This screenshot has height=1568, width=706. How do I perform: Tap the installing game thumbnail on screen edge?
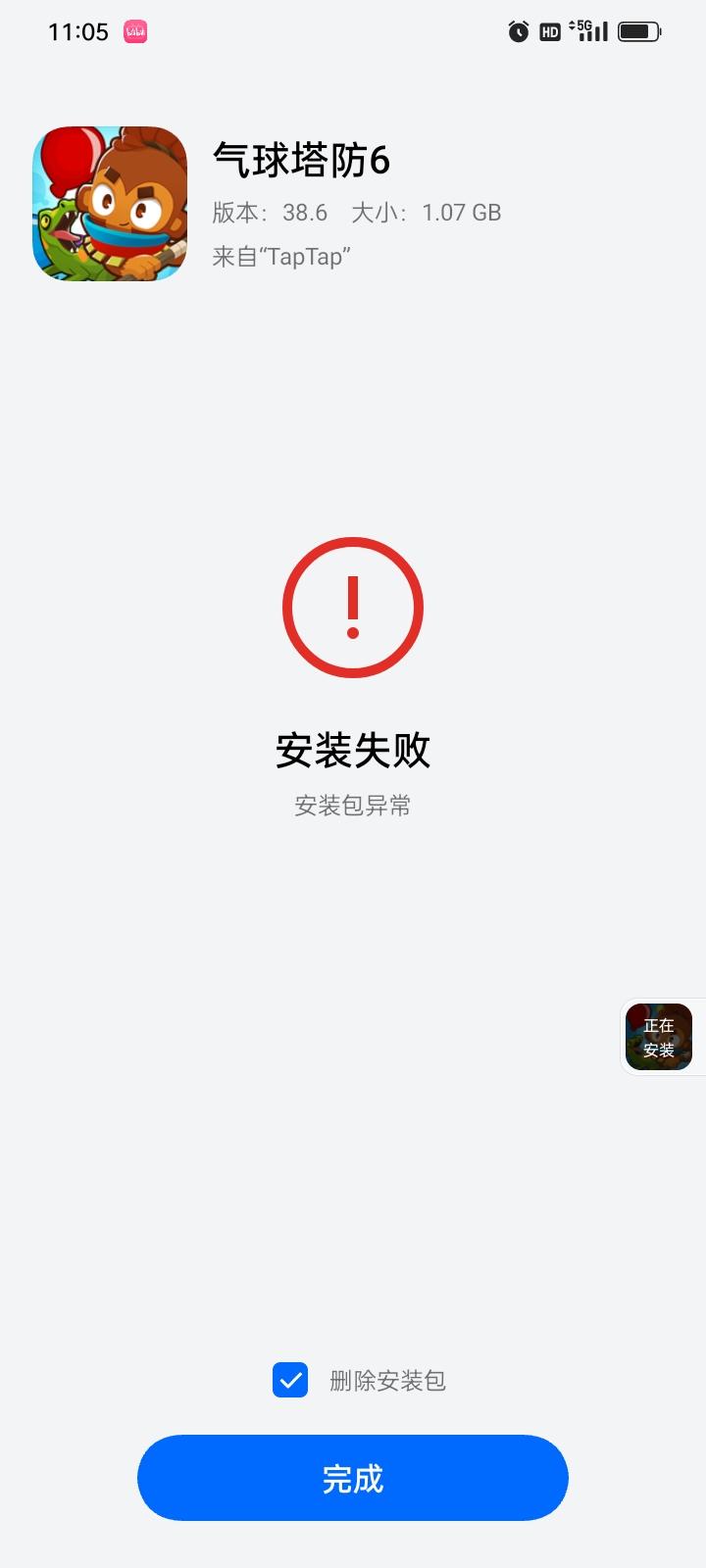pos(658,1036)
